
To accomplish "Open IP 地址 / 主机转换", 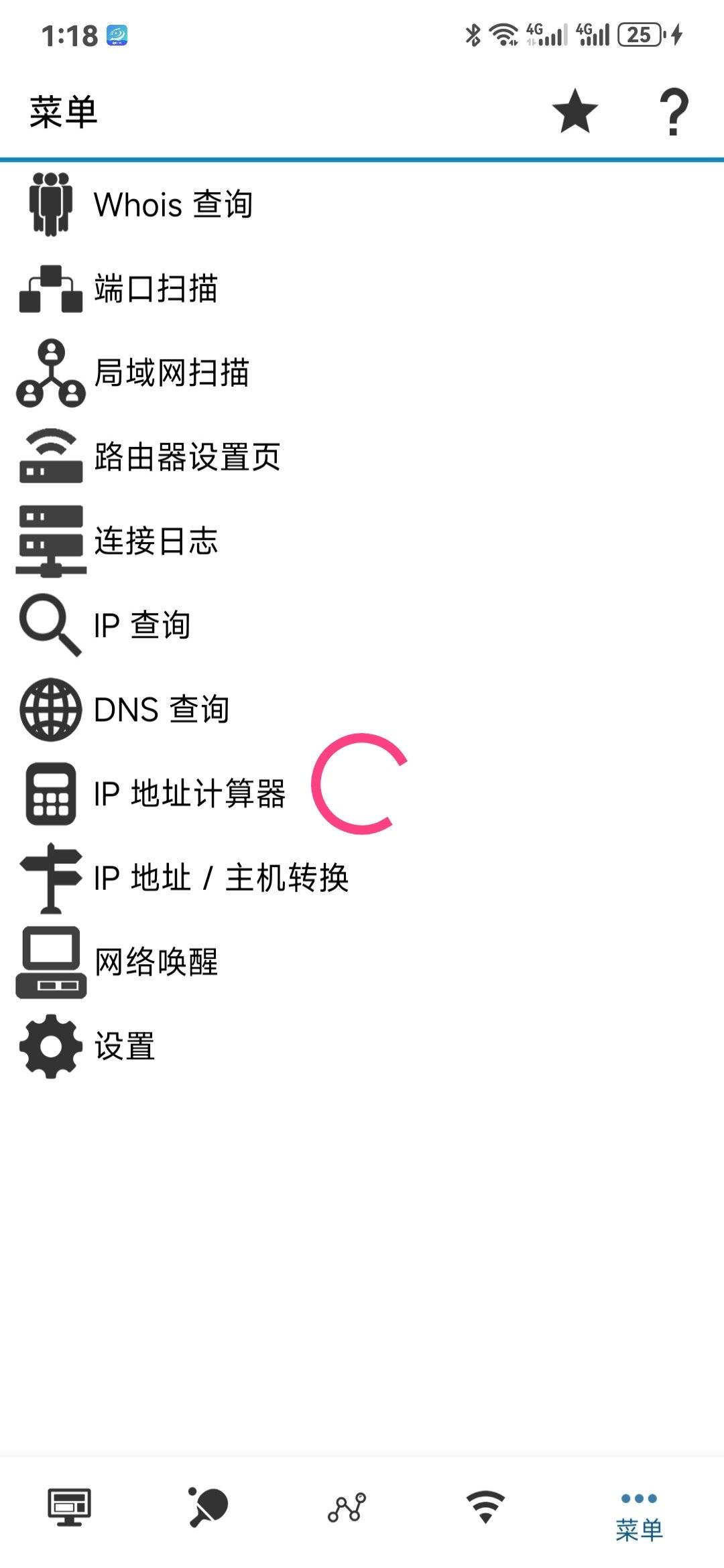I will pos(221,878).
